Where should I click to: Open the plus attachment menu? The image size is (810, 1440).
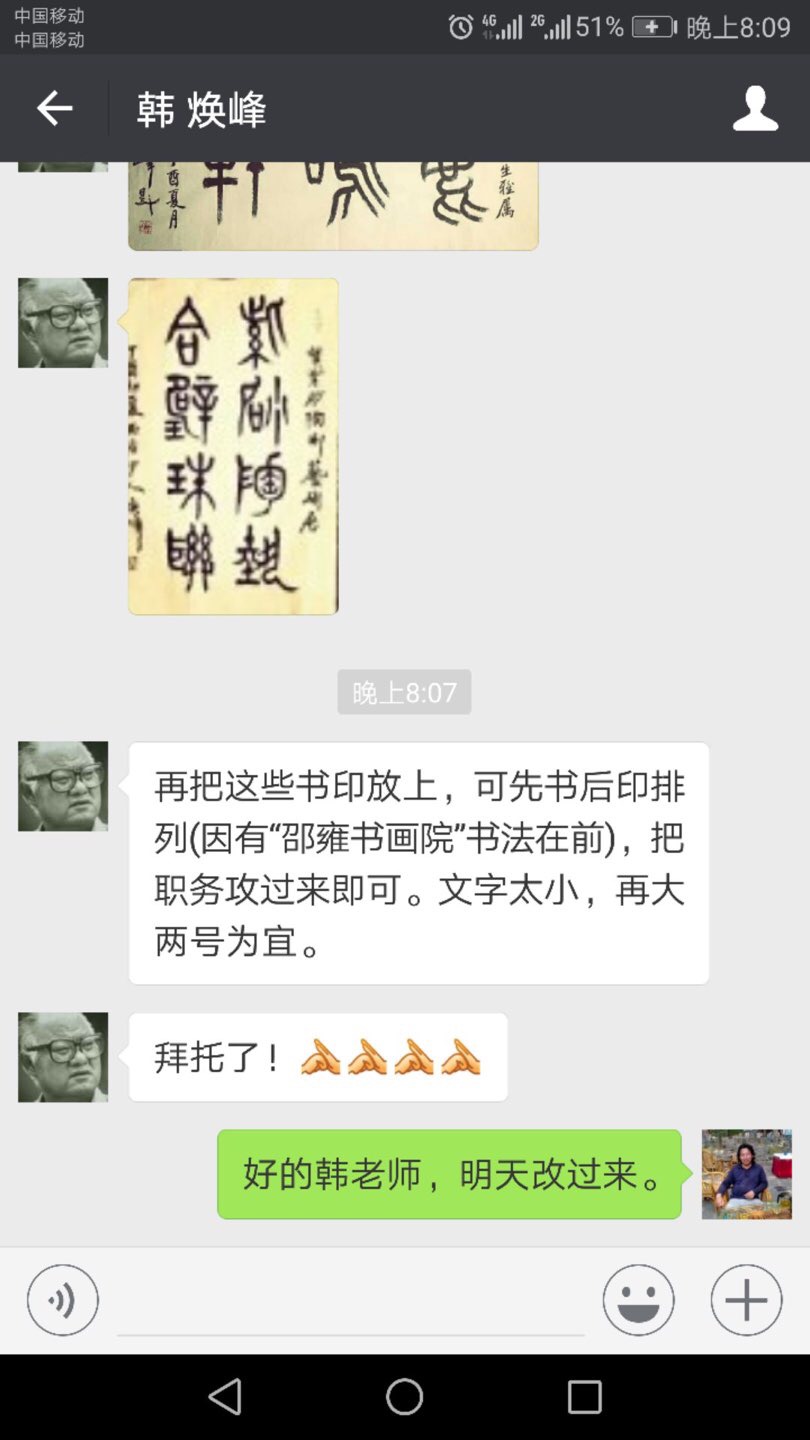coord(746,1300)
